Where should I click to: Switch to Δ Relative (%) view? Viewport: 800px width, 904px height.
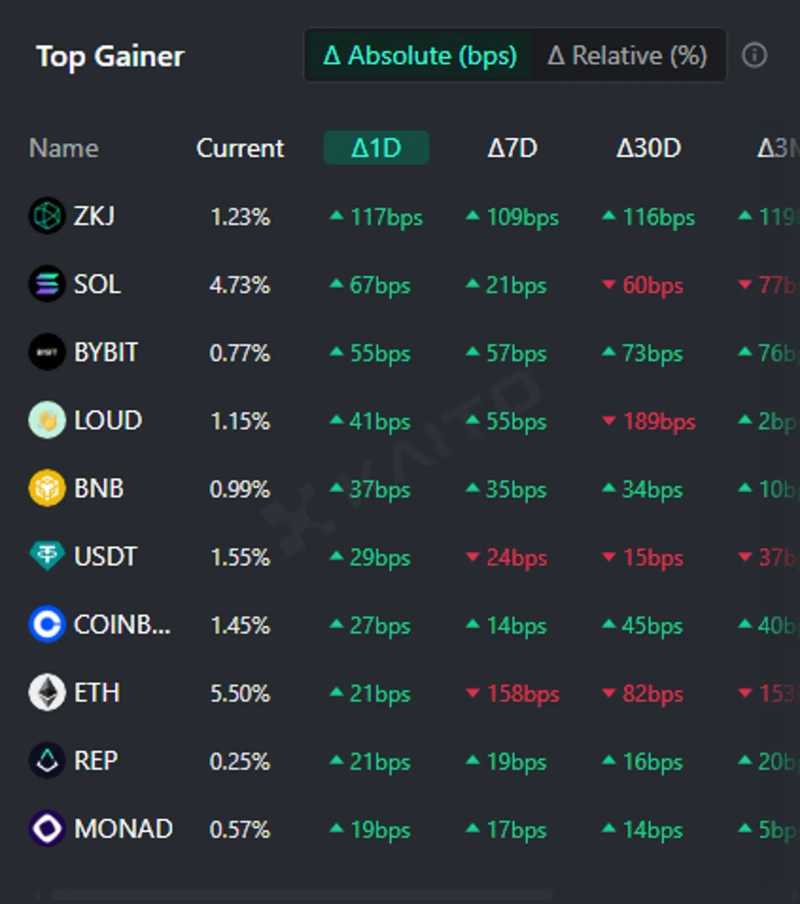pos(627,55)
